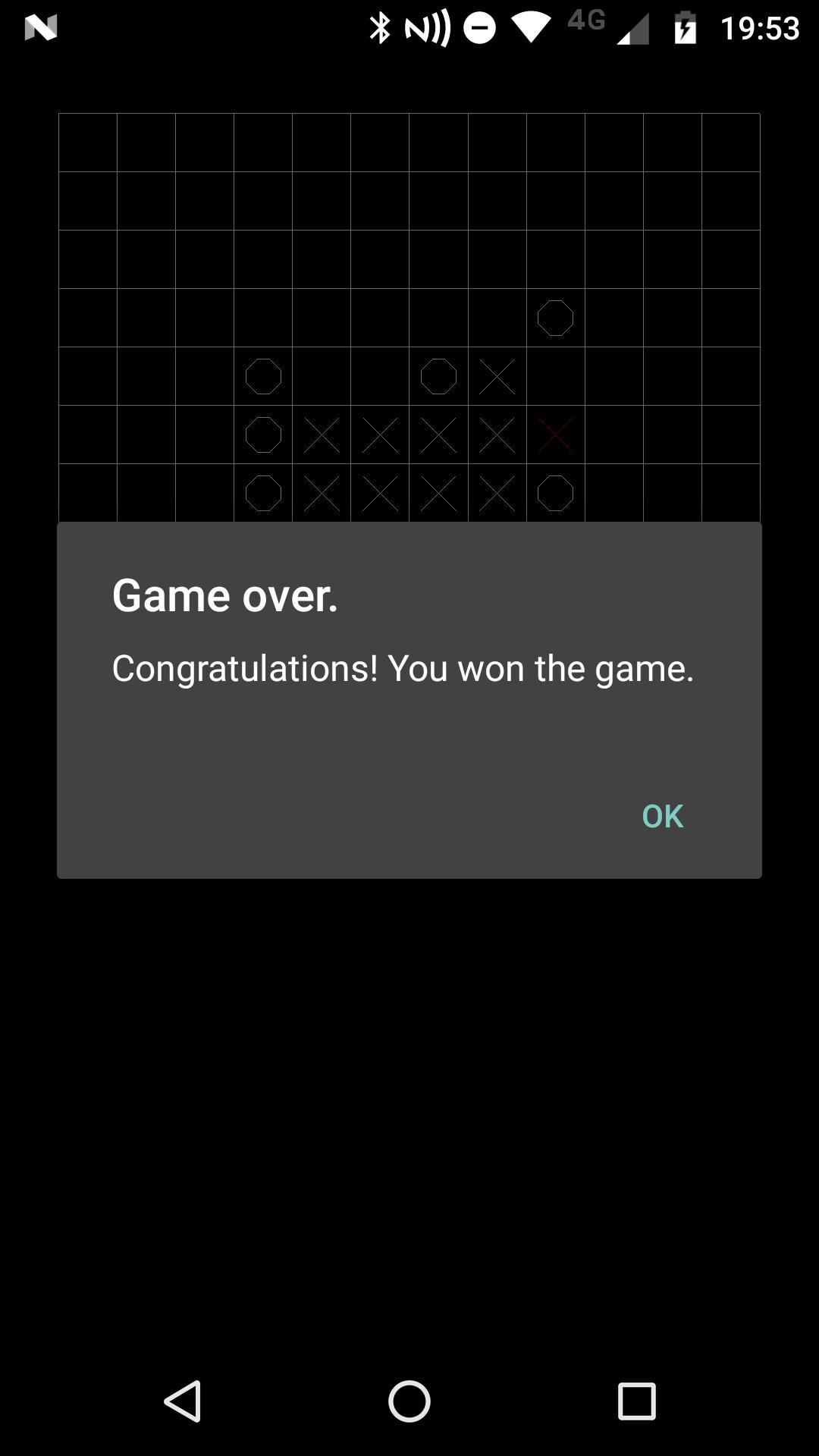Return to the home screen
The width and height of the screenshot is (819, 1456).
(x=409, y=1401)
